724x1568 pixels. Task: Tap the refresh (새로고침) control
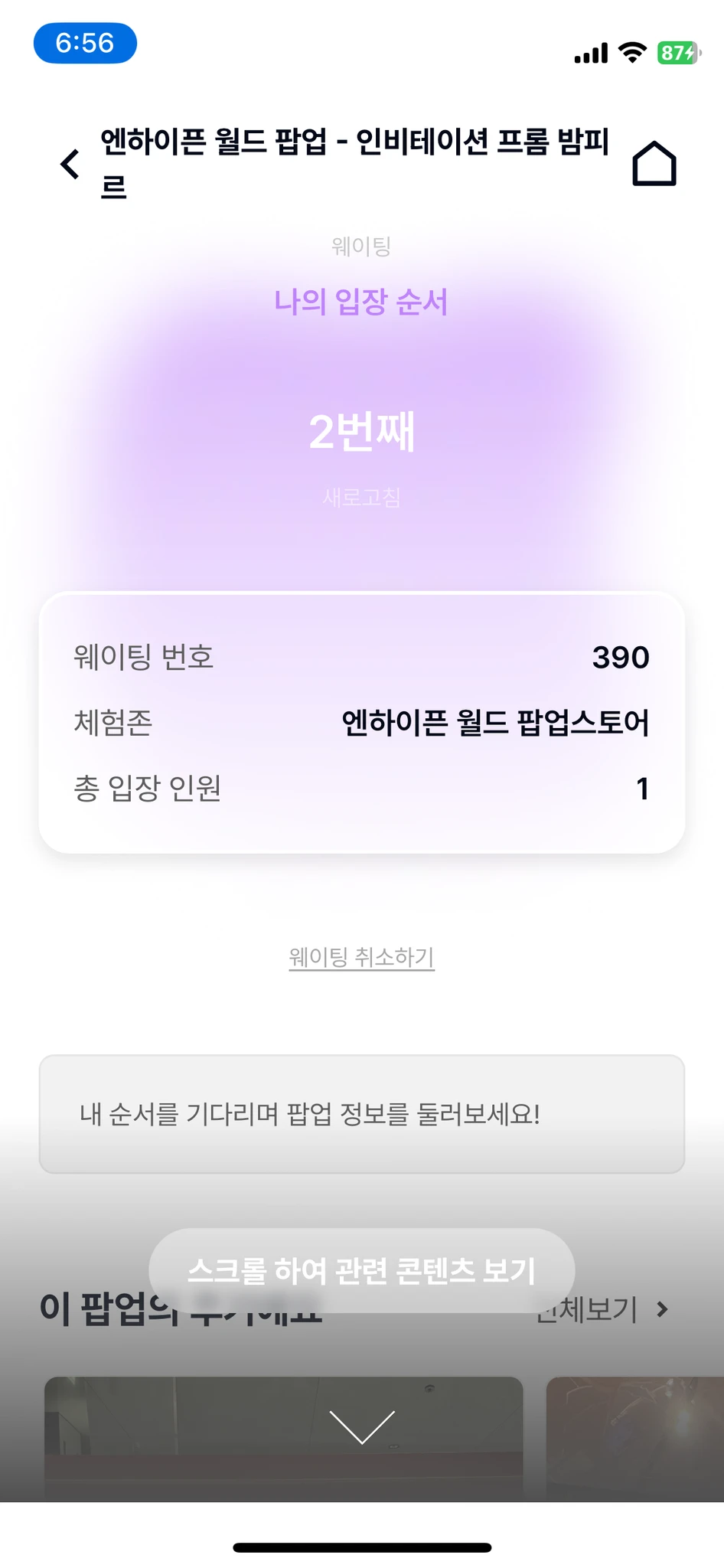tap(362, 497)
